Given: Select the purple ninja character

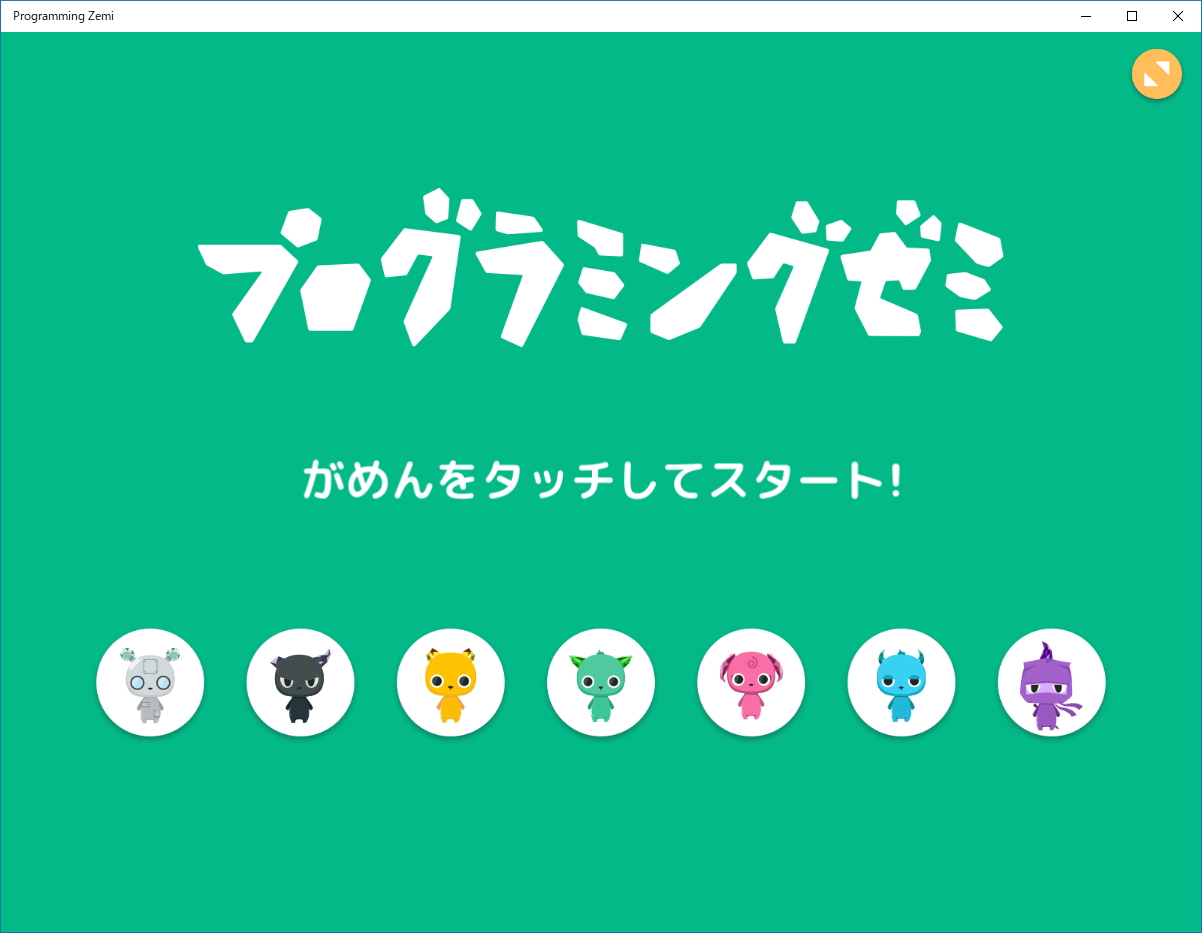Looking at the screenshot, I should [x=1051, y=683].
